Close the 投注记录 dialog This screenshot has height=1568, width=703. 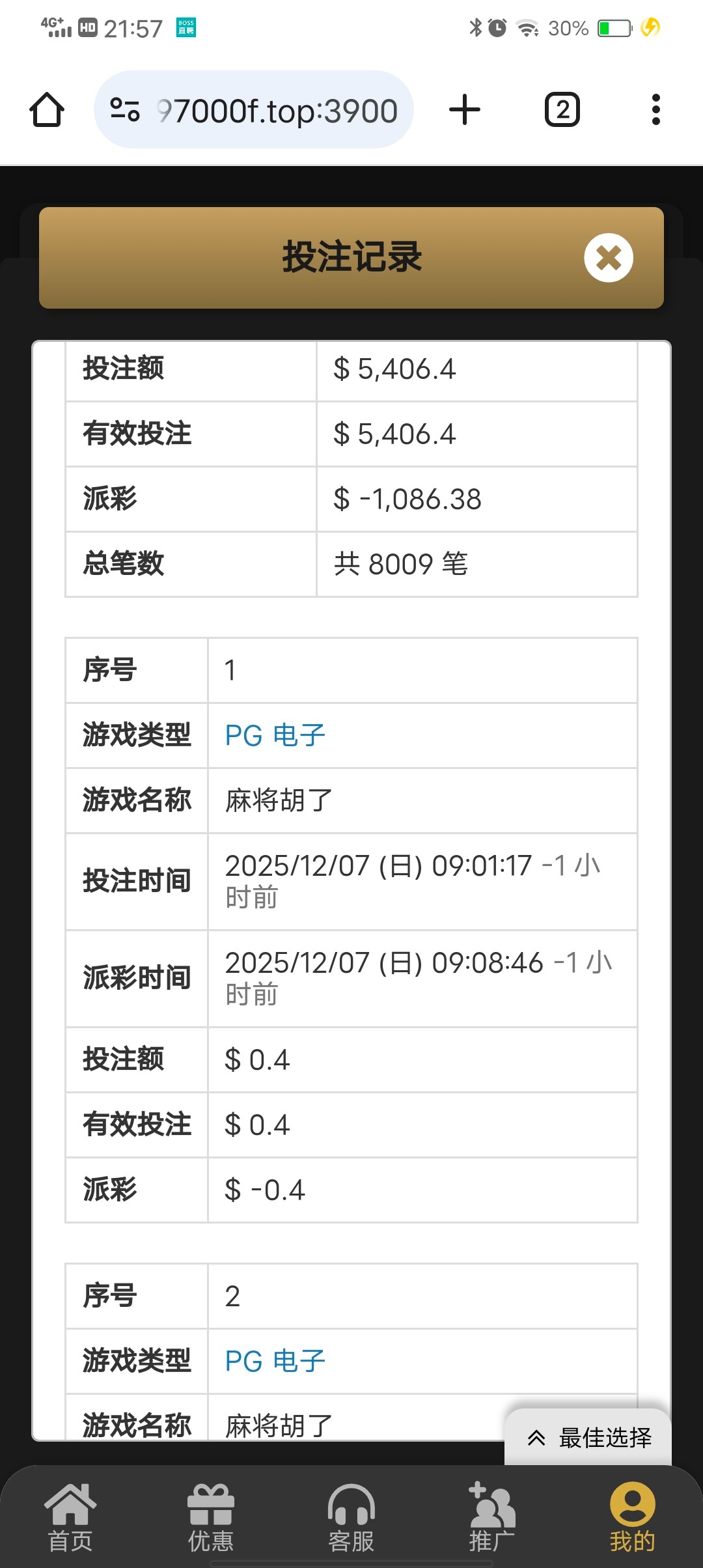coord(608,258)
